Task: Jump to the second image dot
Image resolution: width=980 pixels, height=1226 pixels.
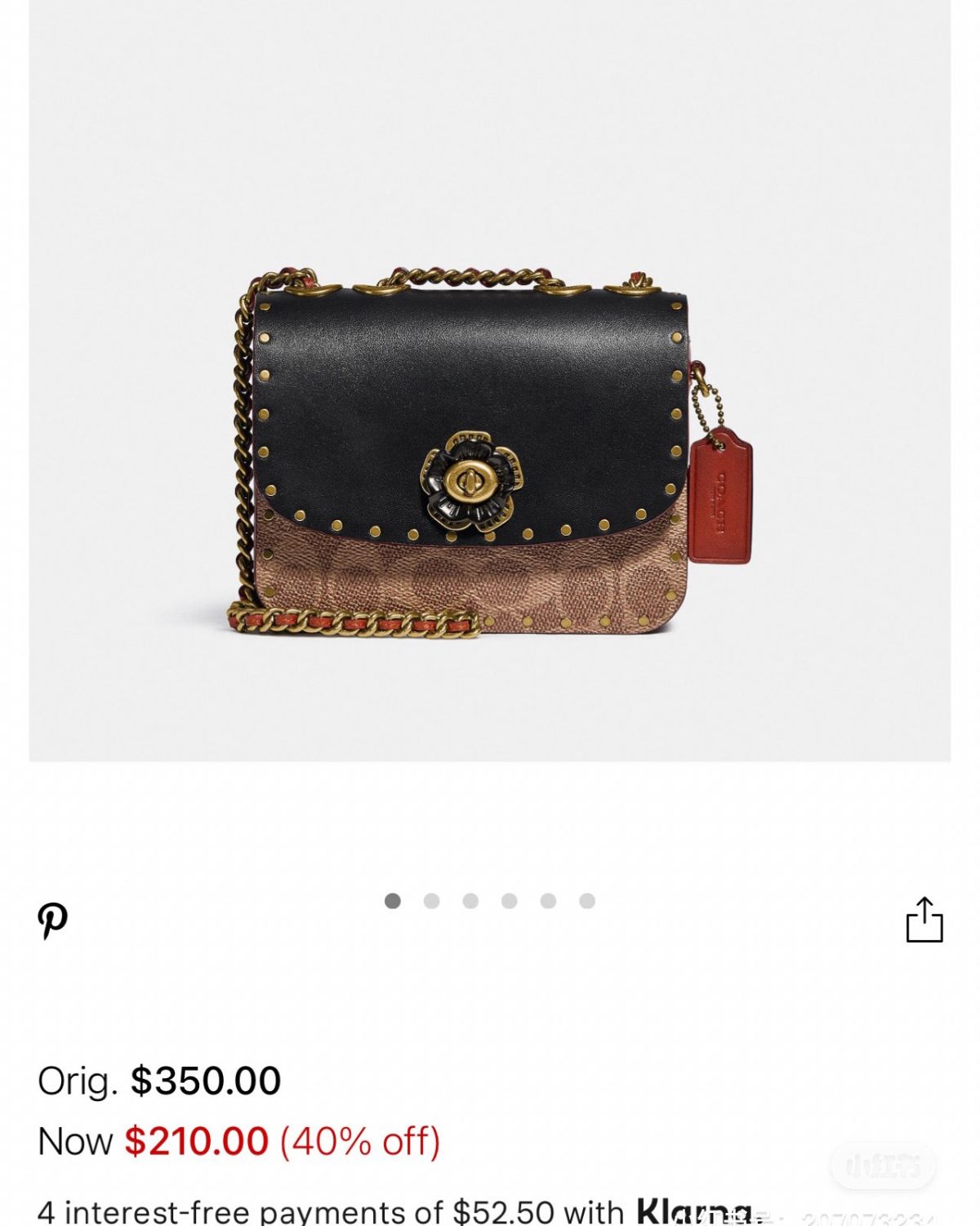Action: coord(432,901)
